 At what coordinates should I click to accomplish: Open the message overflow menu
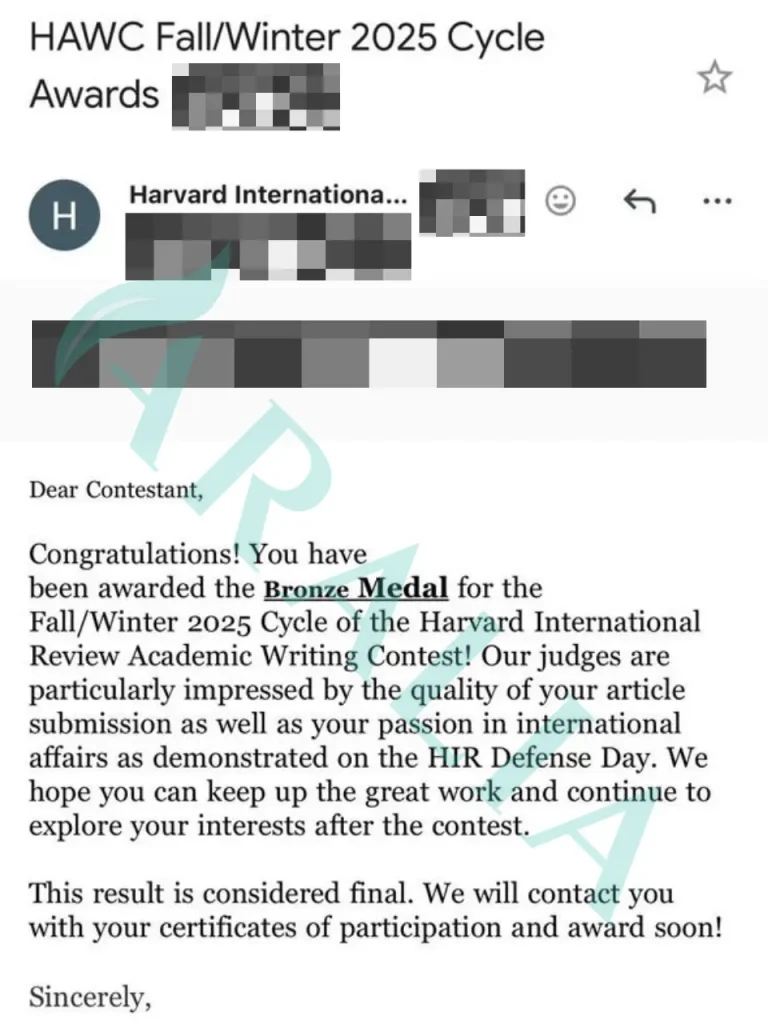pyautogui.click(x=717, y=201)
